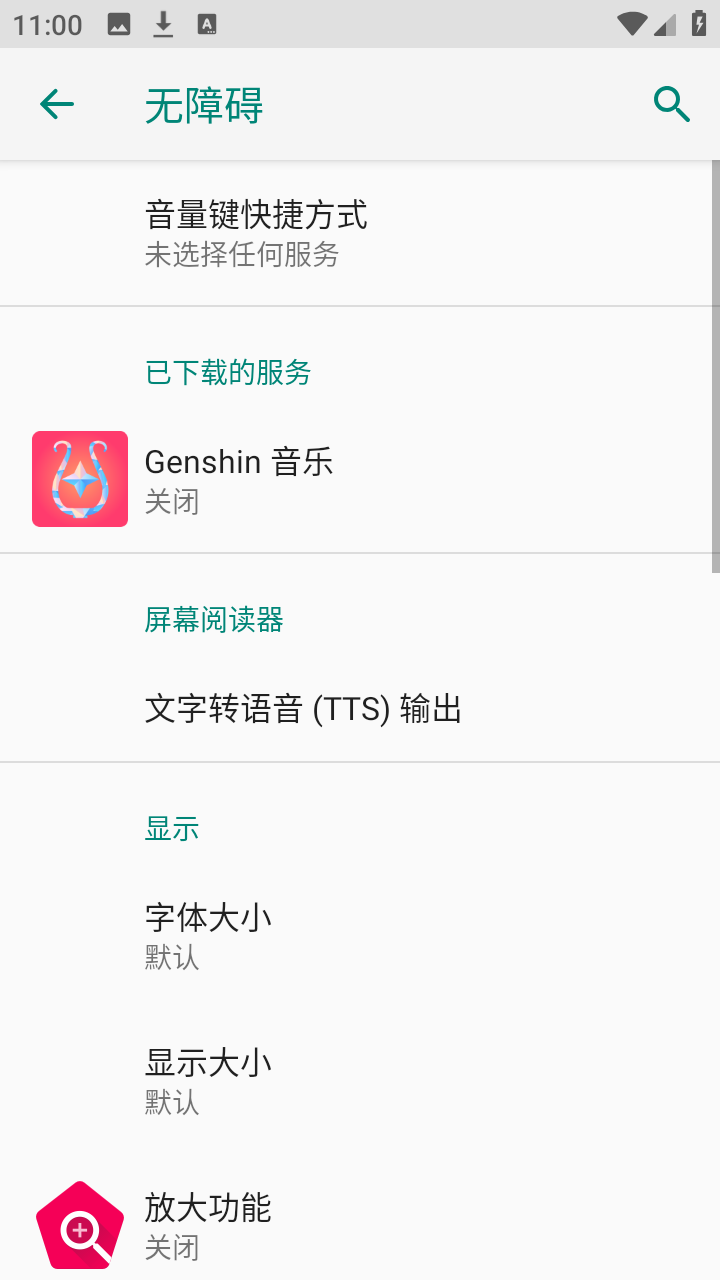Image resolution: width=720 pixels, height=1280 pixels.
Task: Tap the download icon in the status bar
Action: [x=162, y=22]
